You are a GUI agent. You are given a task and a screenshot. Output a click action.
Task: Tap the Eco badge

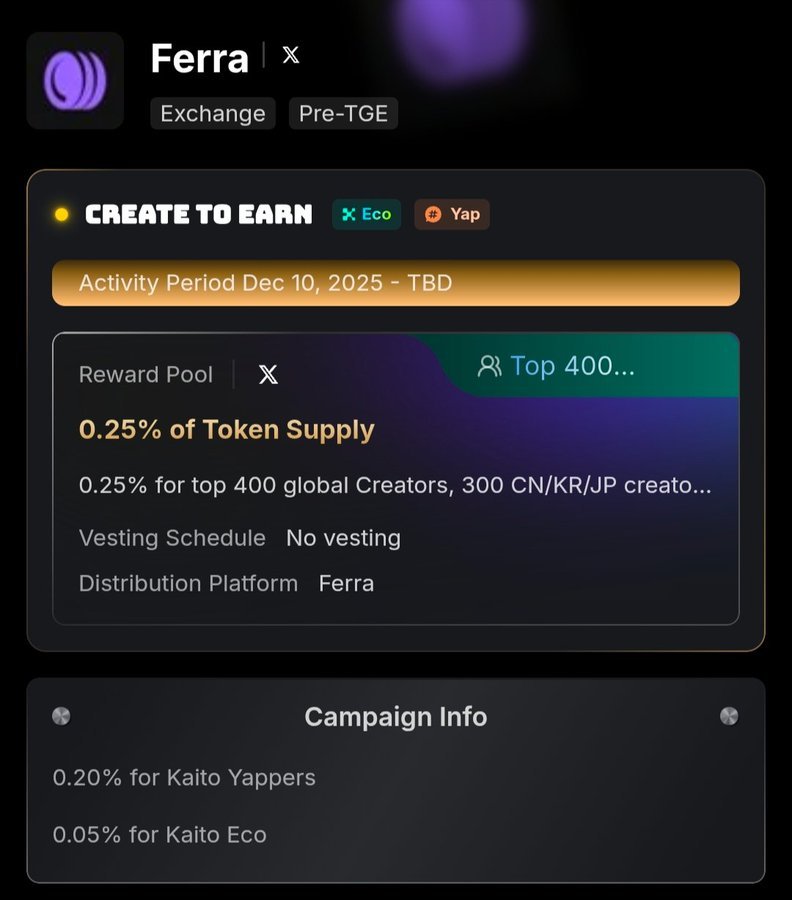click(366, 214)
